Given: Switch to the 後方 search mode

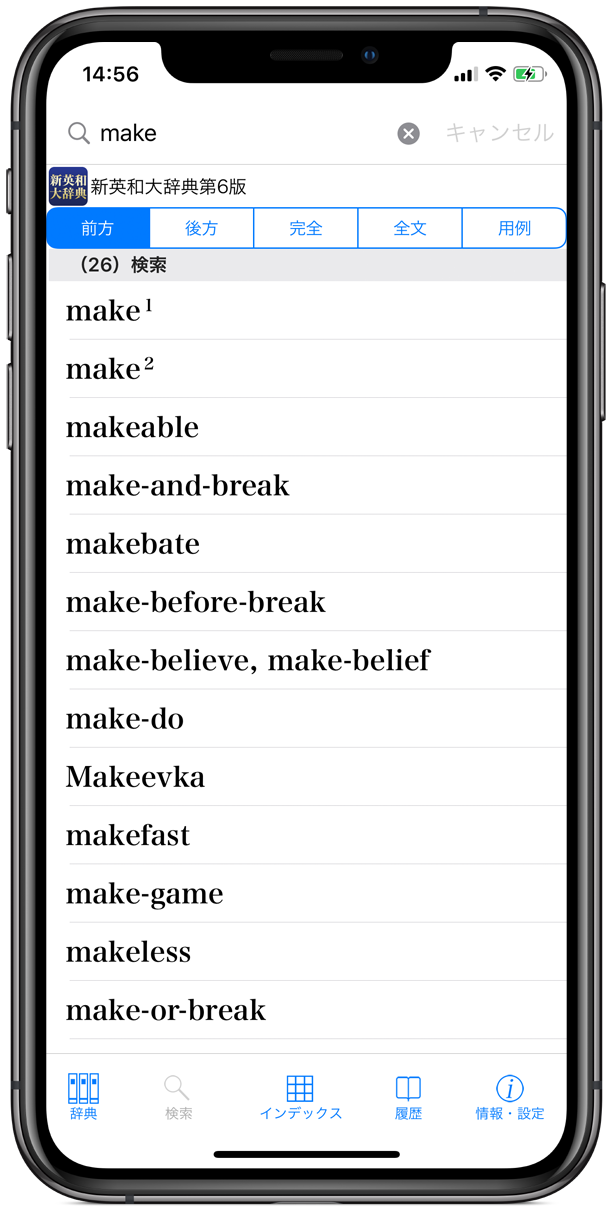Looking at the screenshot, I should (201, 228).
